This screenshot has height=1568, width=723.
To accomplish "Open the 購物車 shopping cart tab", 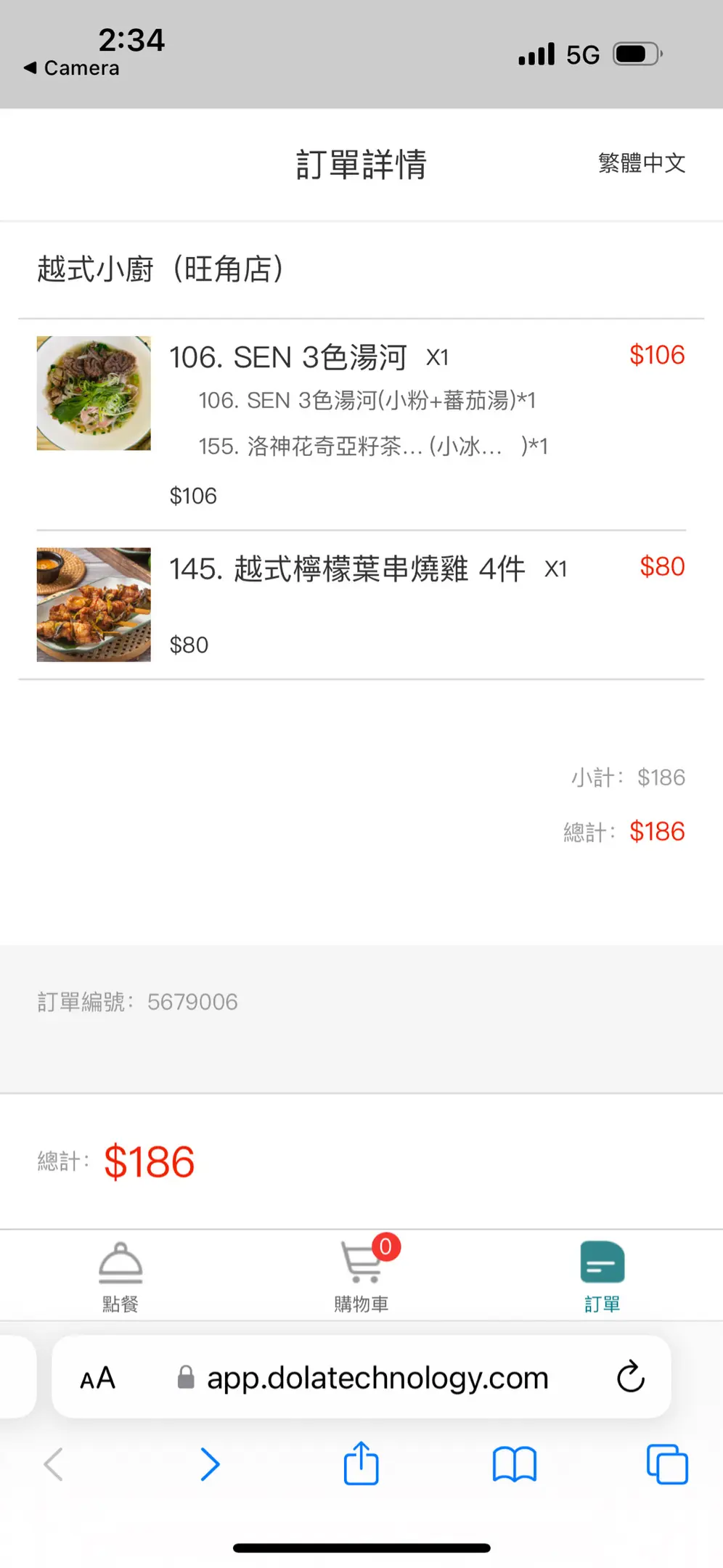I will coord(361,1278).
